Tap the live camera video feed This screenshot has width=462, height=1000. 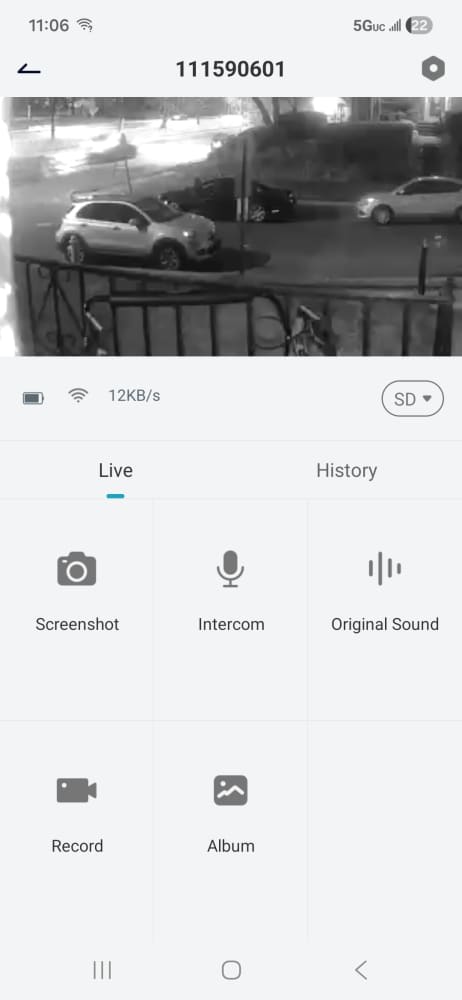231,226
